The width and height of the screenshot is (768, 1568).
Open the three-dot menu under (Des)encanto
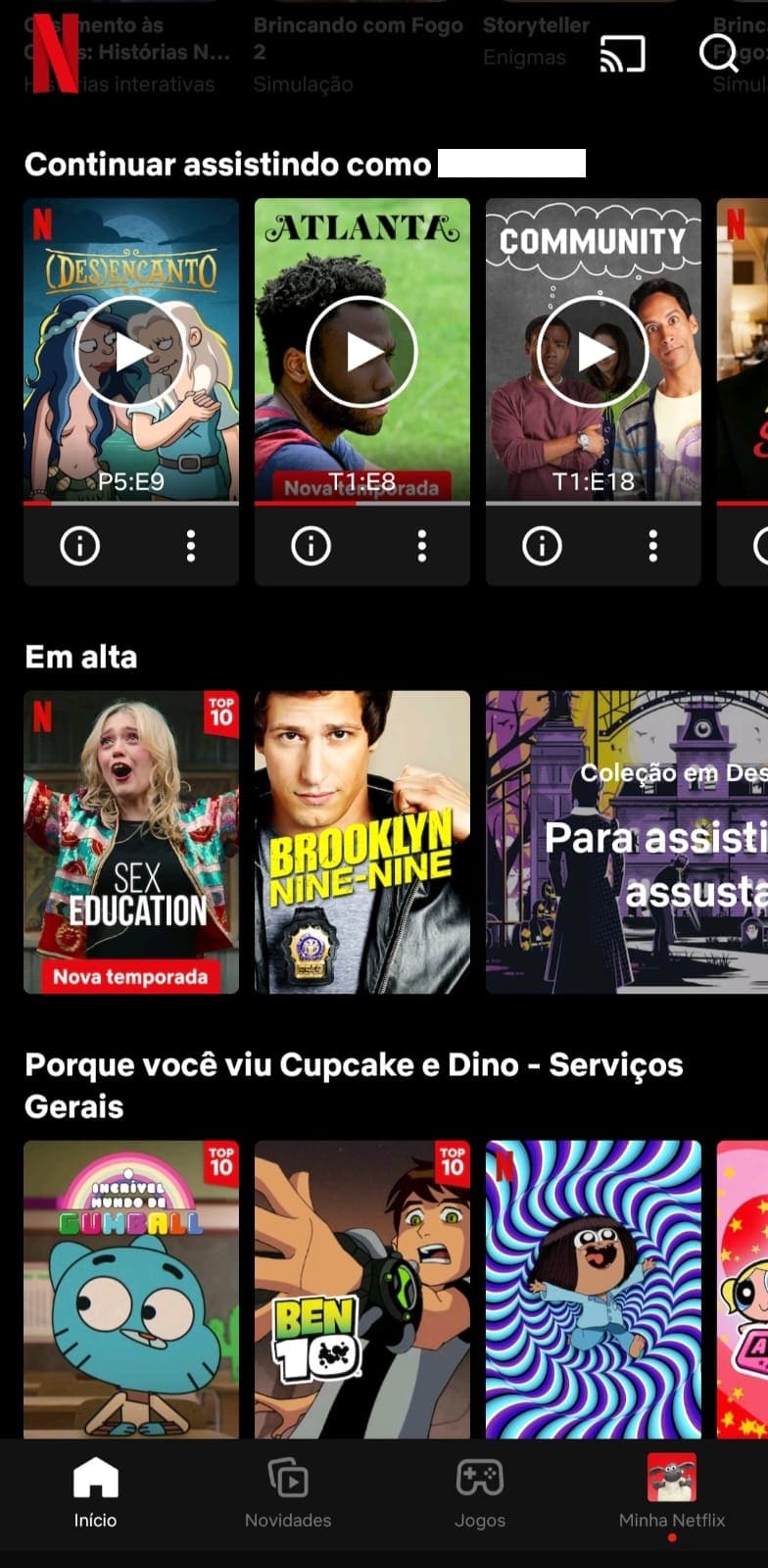point(190,546)
